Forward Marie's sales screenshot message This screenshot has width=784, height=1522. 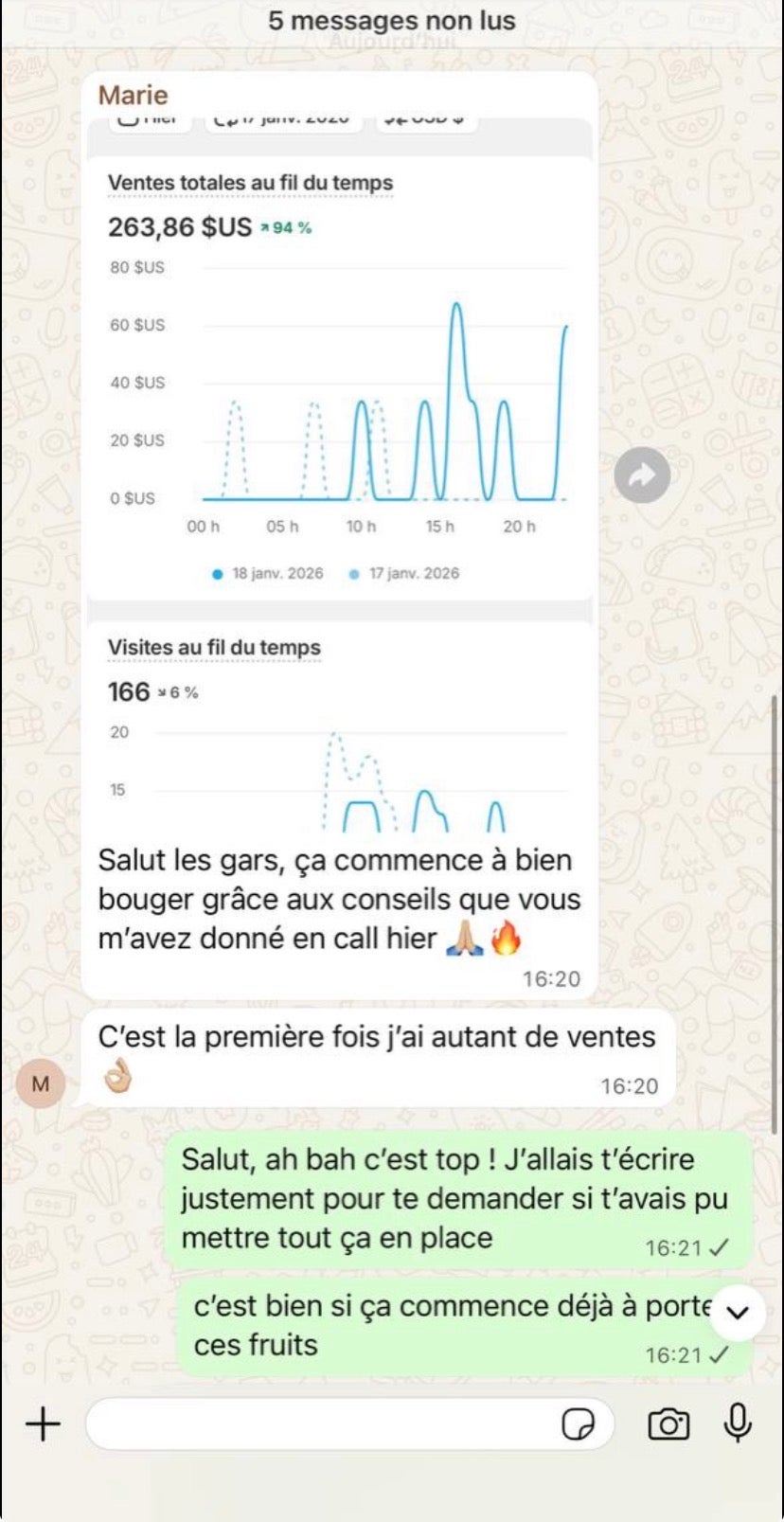click(x=642, y=475)
